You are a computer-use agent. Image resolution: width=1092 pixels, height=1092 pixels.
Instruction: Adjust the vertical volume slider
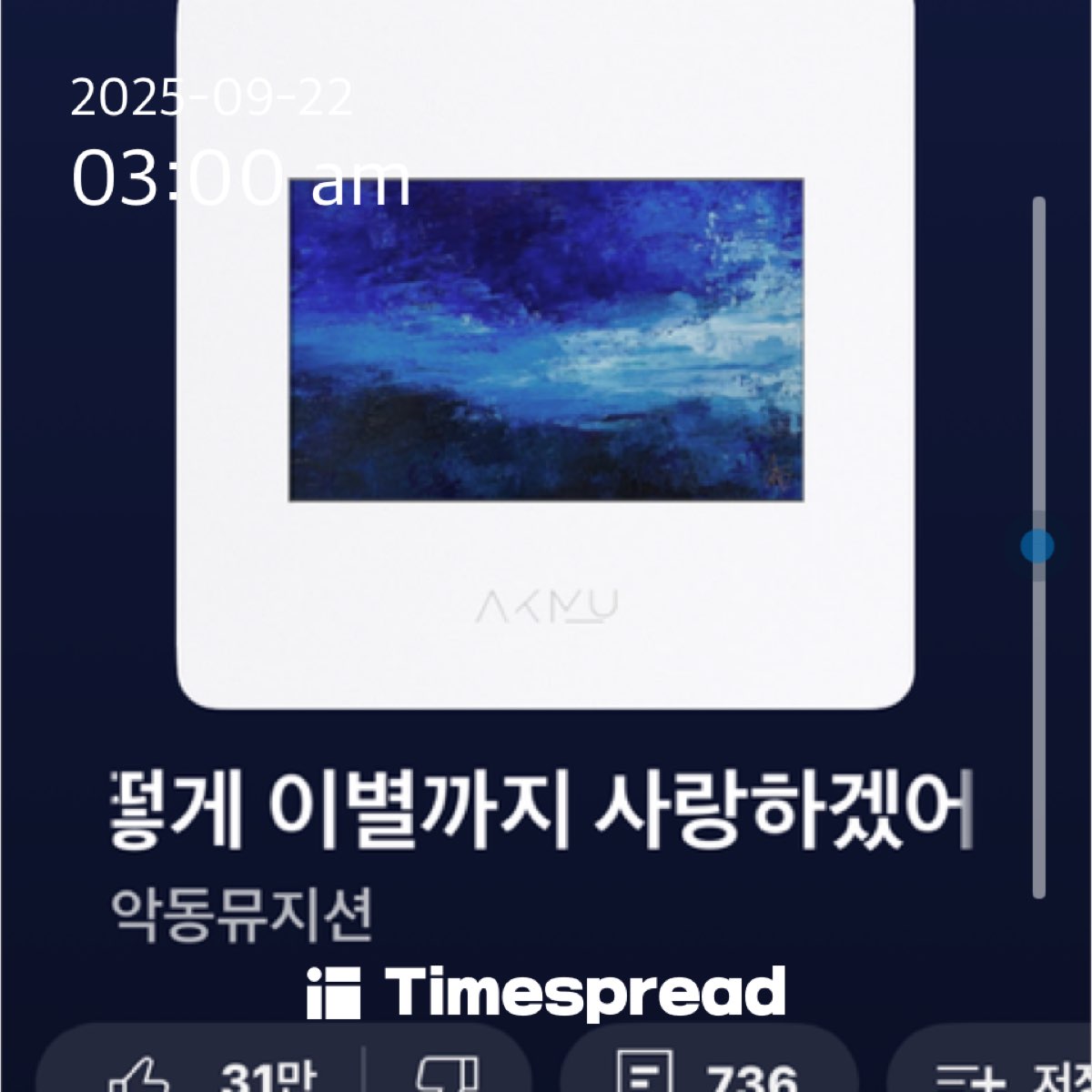[1037, 546]
